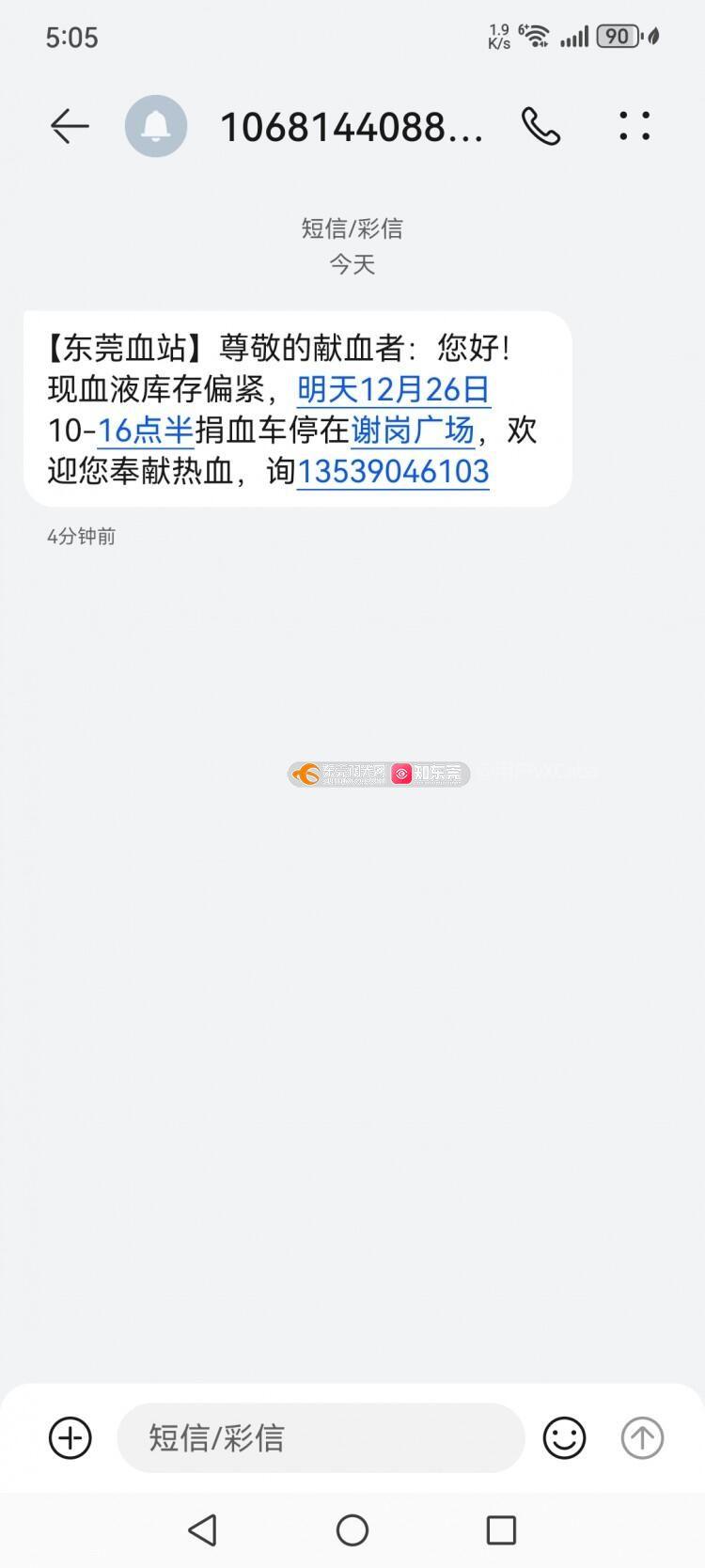Open the emoji smiley picker
This screenshot has height=1568, width=705.
[x=564, y=1438]
